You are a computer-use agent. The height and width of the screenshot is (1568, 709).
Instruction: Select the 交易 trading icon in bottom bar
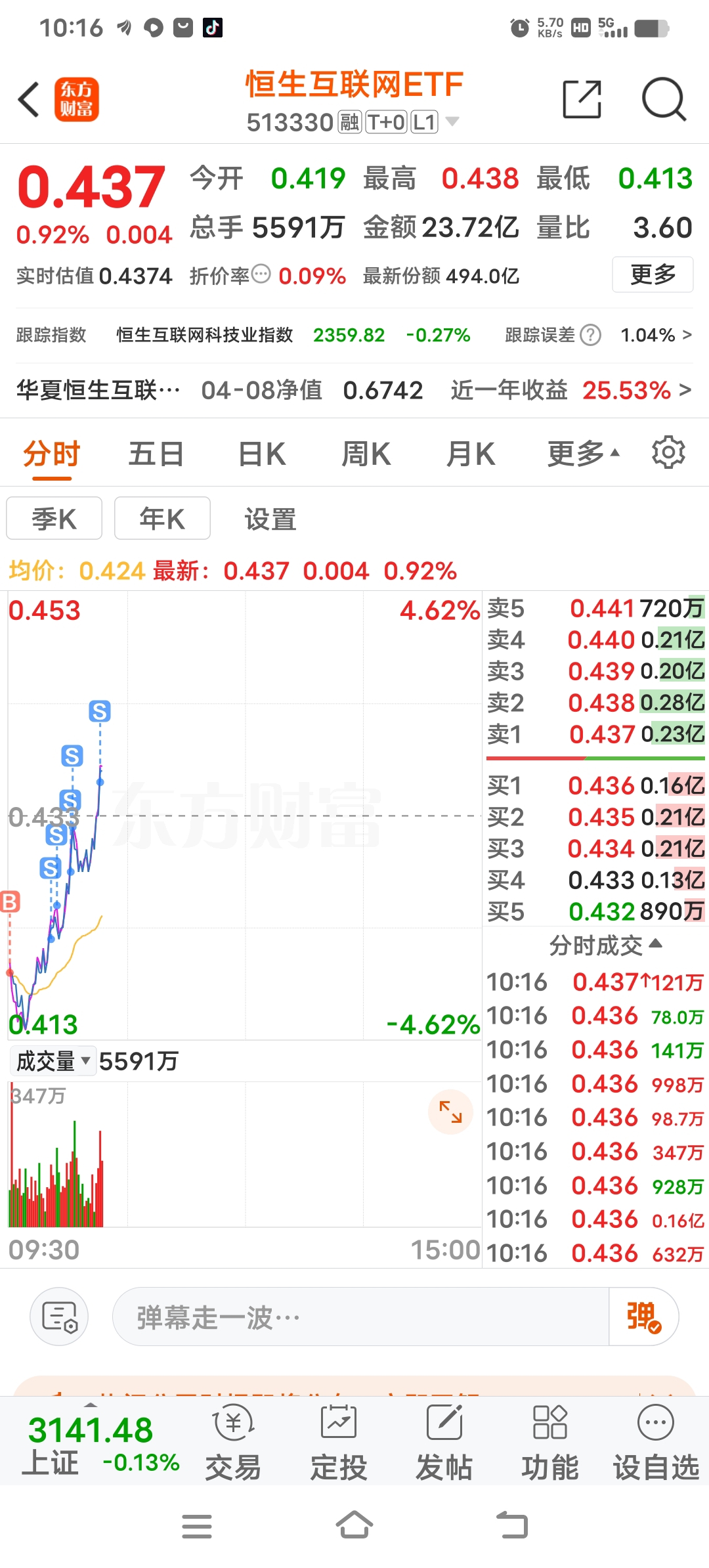233,1438
